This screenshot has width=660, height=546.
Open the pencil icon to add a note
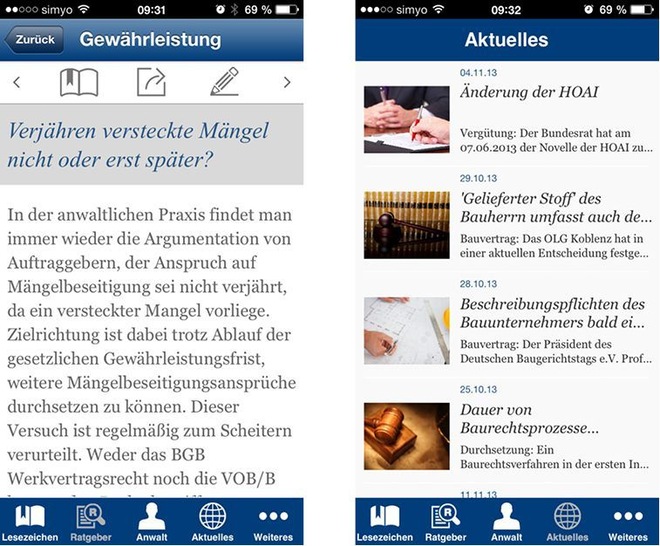coord(224,82)
